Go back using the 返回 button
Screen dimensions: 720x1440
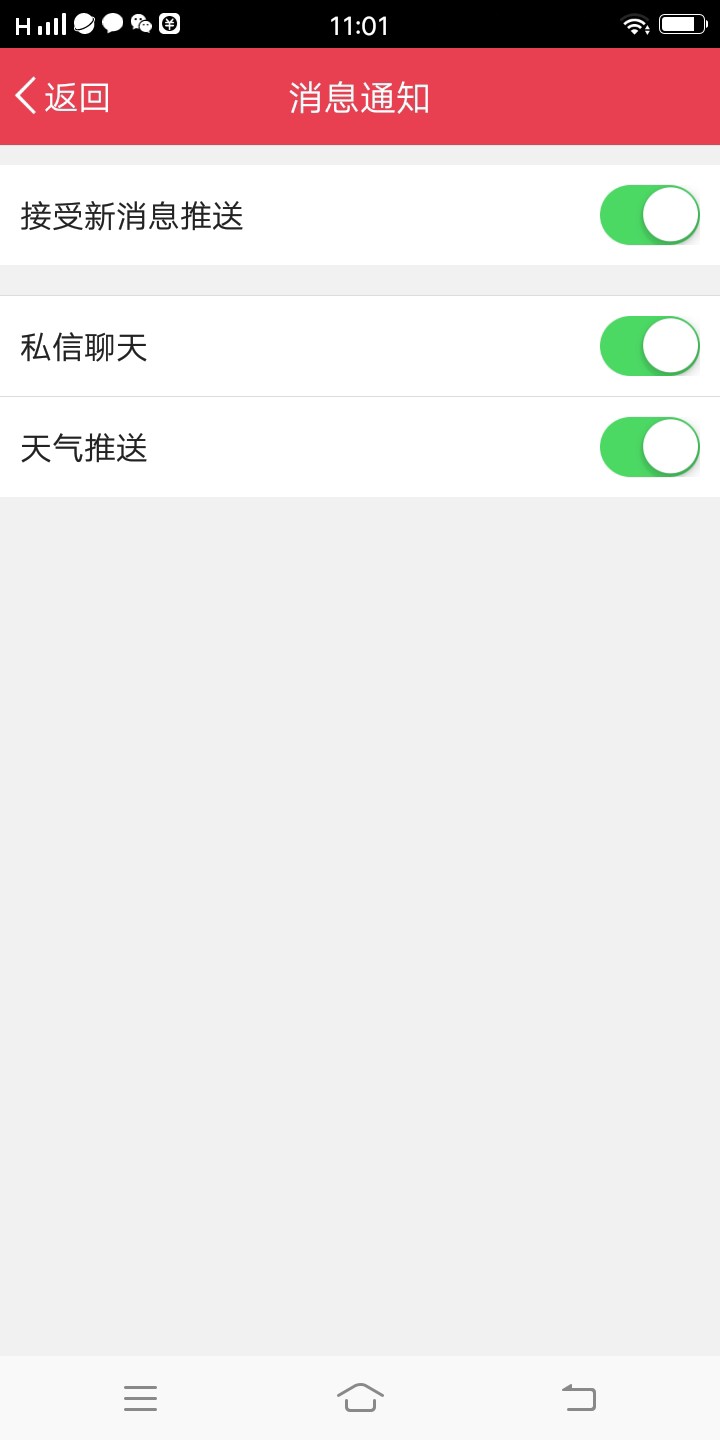[62, 97]
